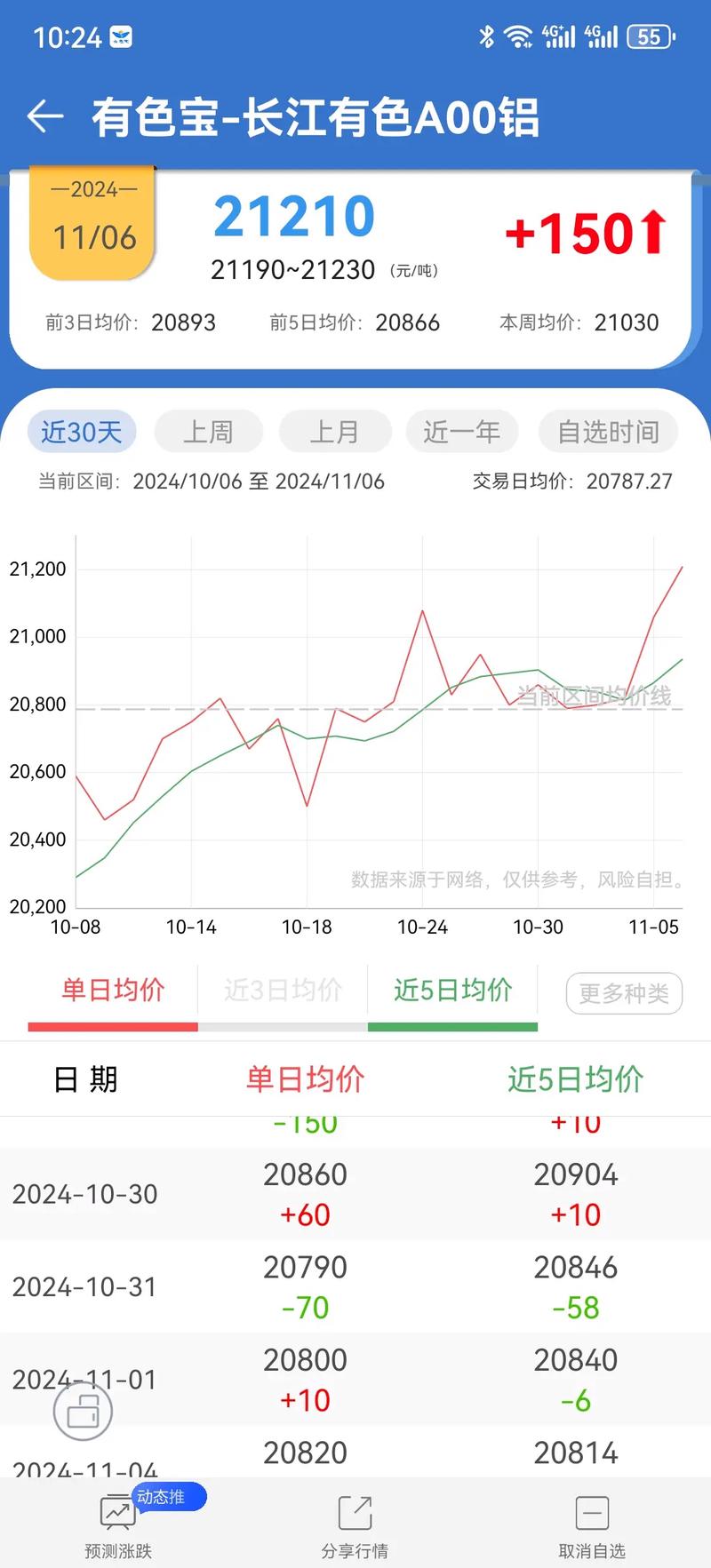Select the 近一年 time range tab

(462, 432)
